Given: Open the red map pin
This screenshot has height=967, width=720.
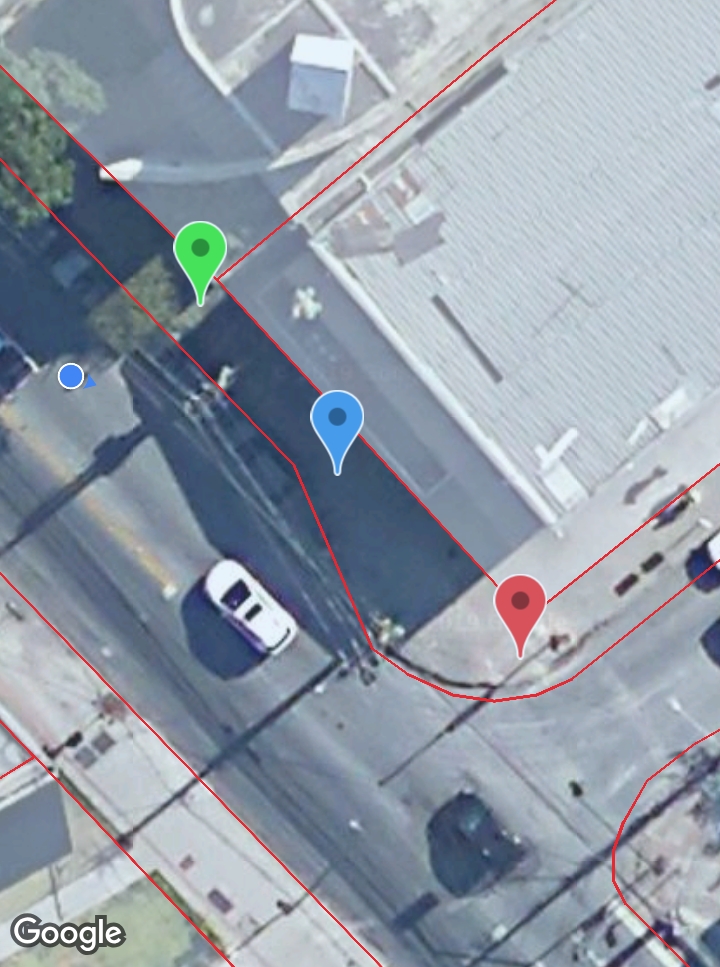Looking at the screenshot, I should (x=520, y=604).
